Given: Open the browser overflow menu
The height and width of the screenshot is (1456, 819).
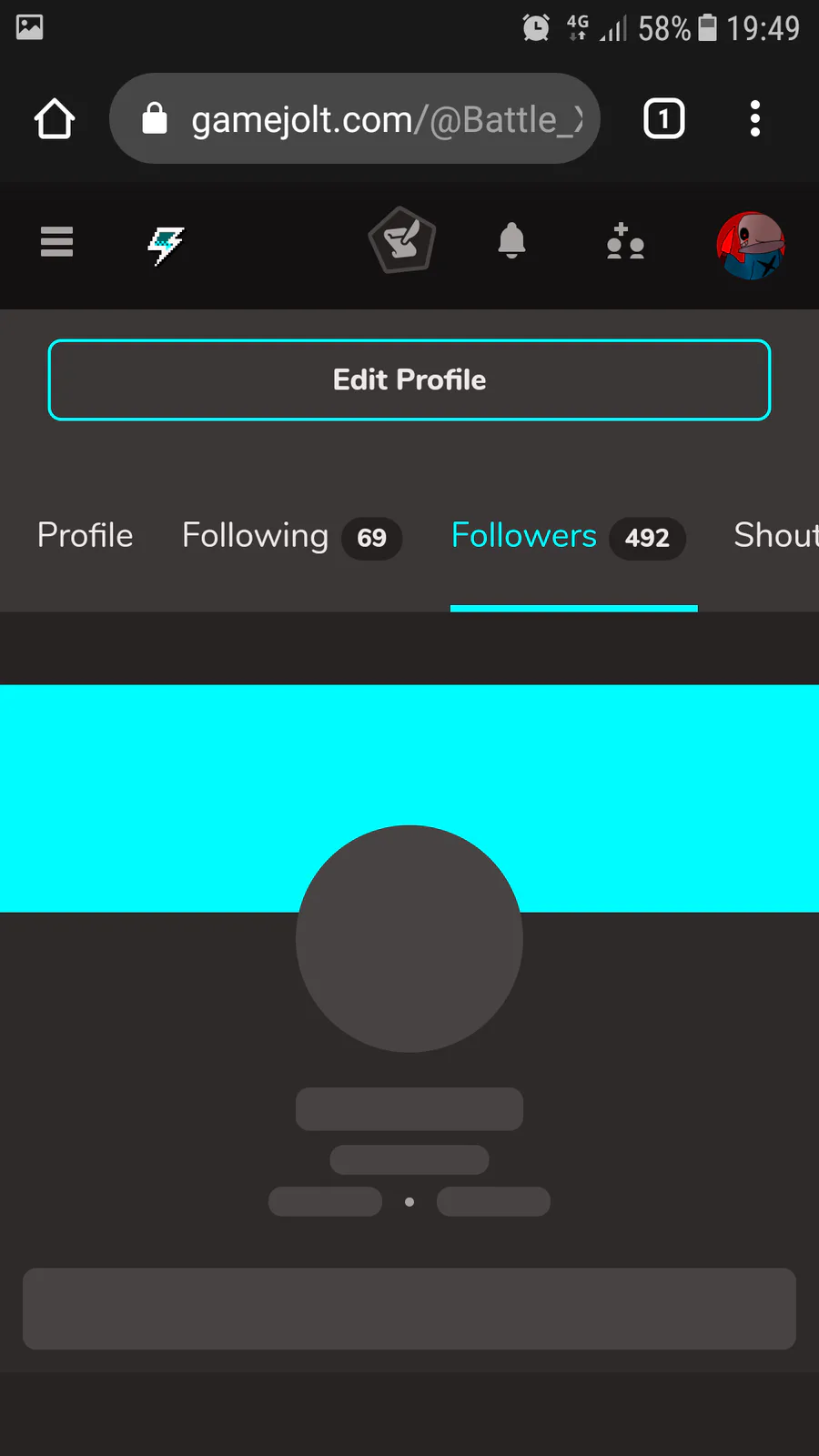Looking at the screenshot, I should [754, 118].
